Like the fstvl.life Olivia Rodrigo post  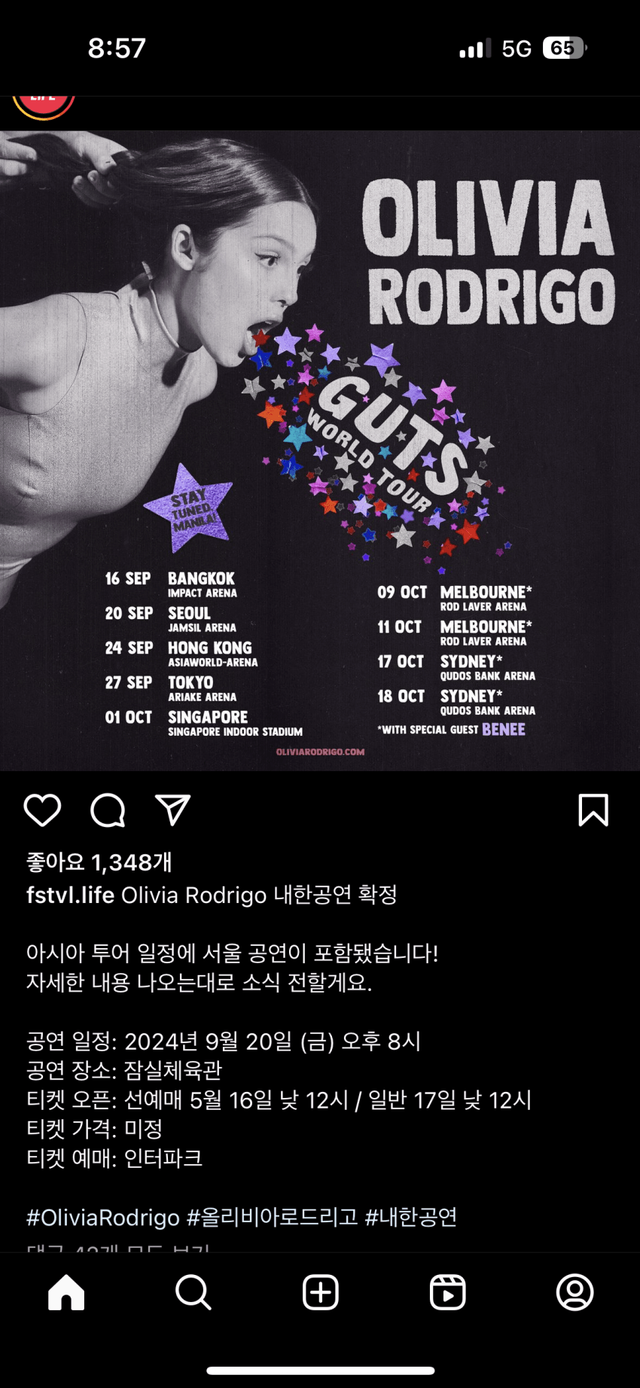(x=42, y=810)
